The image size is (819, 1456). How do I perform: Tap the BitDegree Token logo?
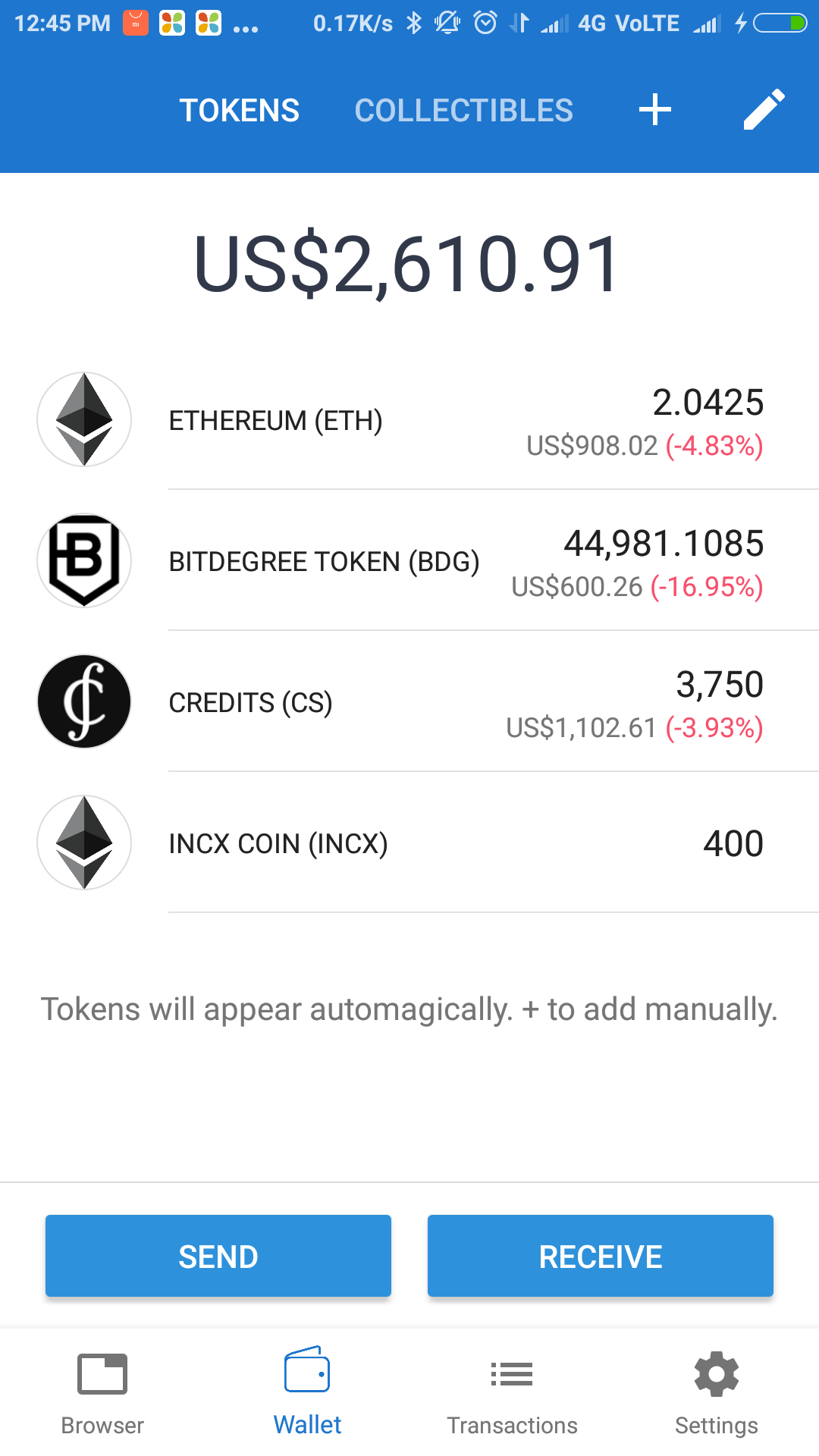[84, 560]
